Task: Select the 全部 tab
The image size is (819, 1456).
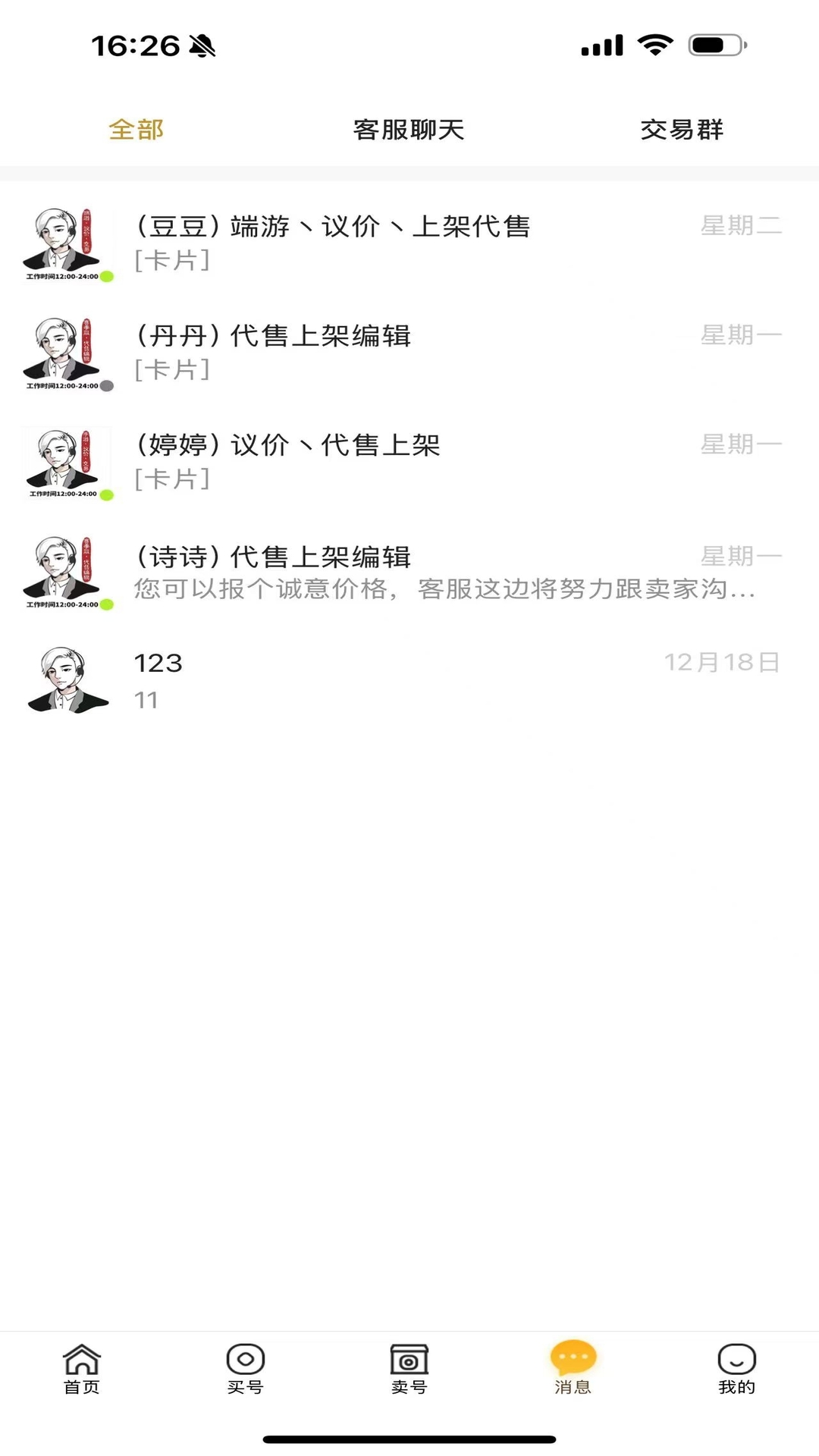Action: point(137,130)
